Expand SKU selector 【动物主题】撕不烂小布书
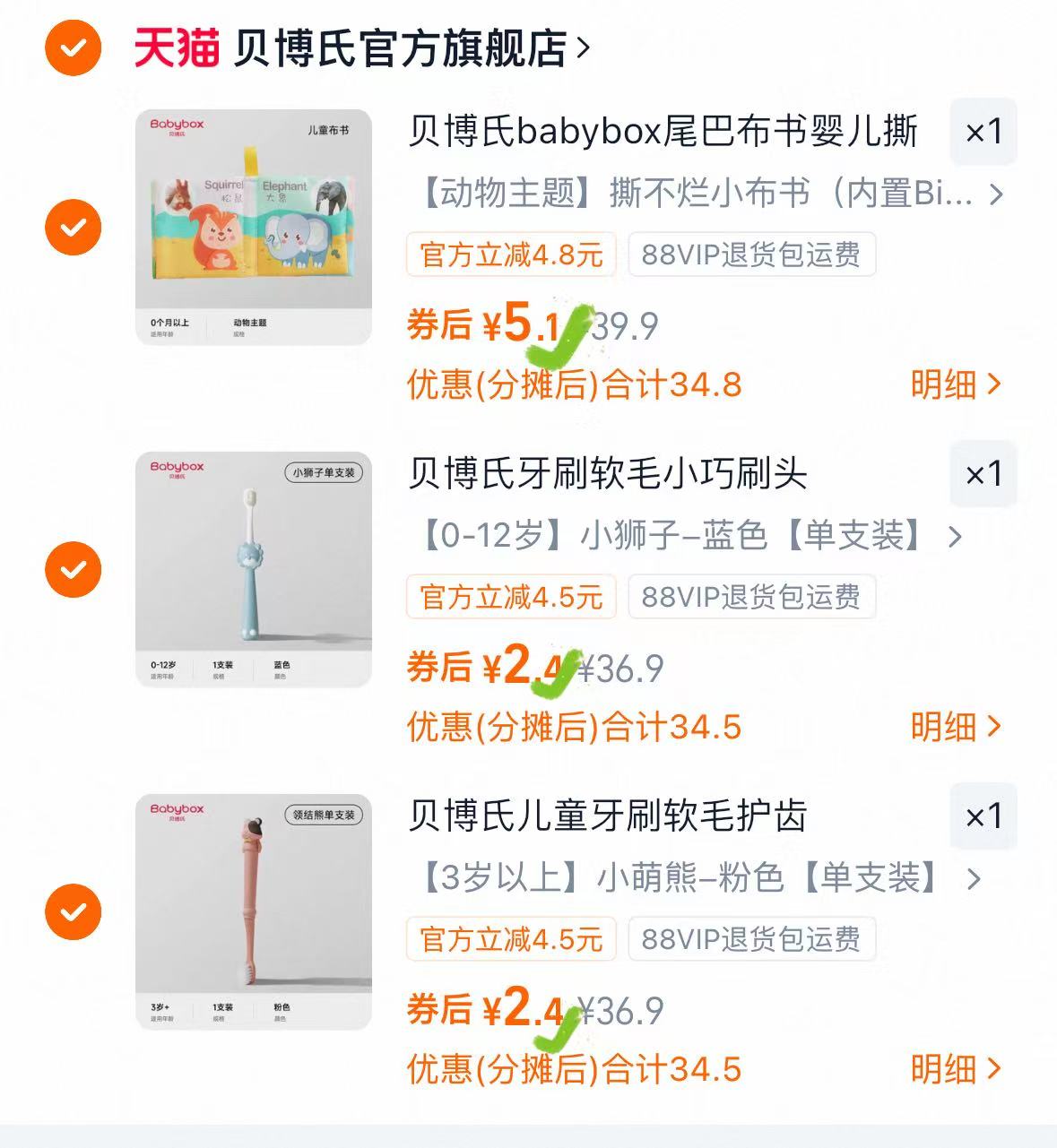 point(699,194)
